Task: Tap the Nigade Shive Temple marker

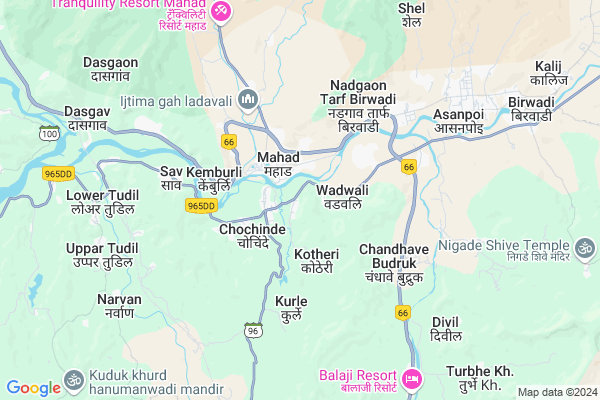Action: point(584,246)
